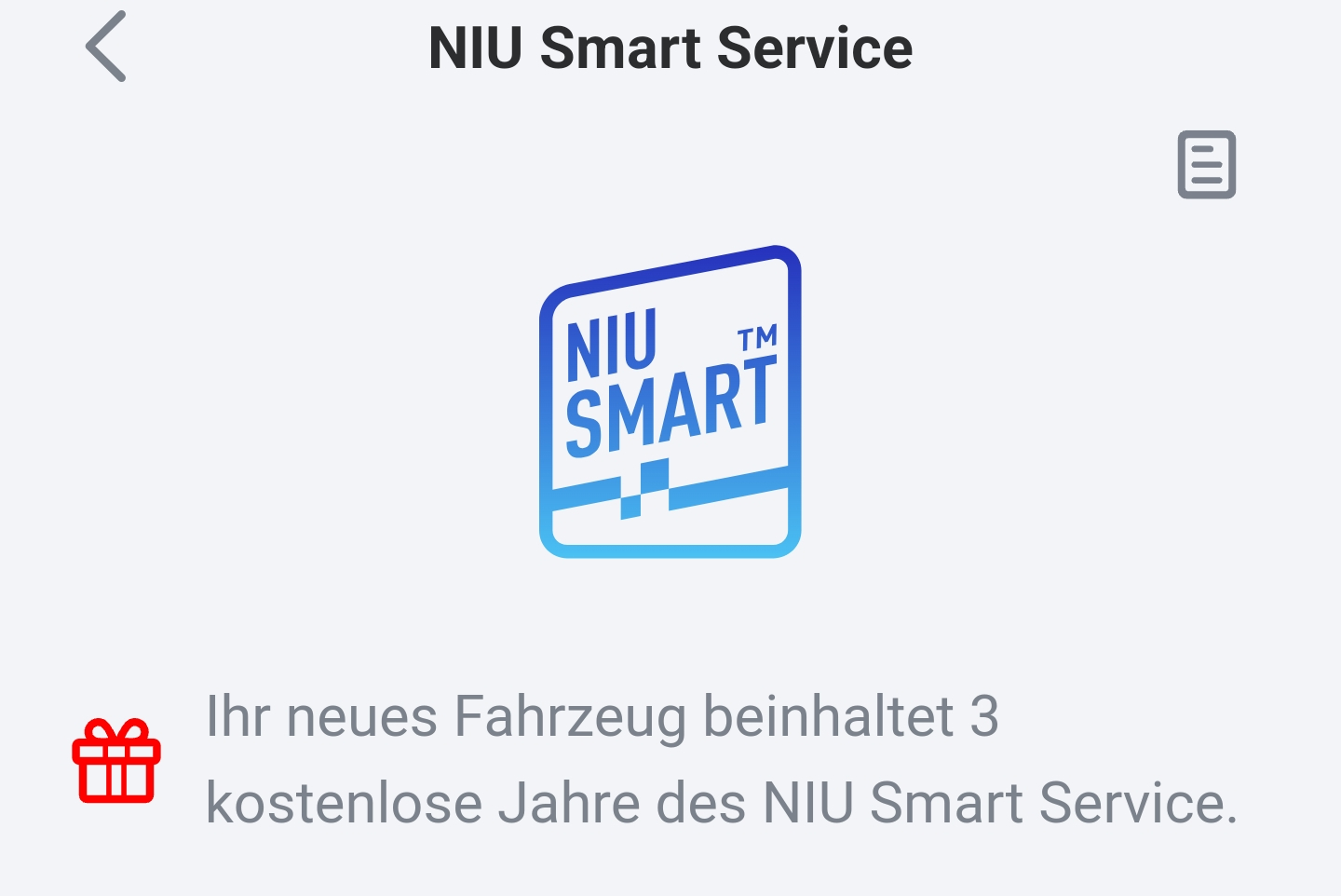Go back from NIU Smart Service
Viewport: 1341px width, 896px height.
tap(106, 47)
